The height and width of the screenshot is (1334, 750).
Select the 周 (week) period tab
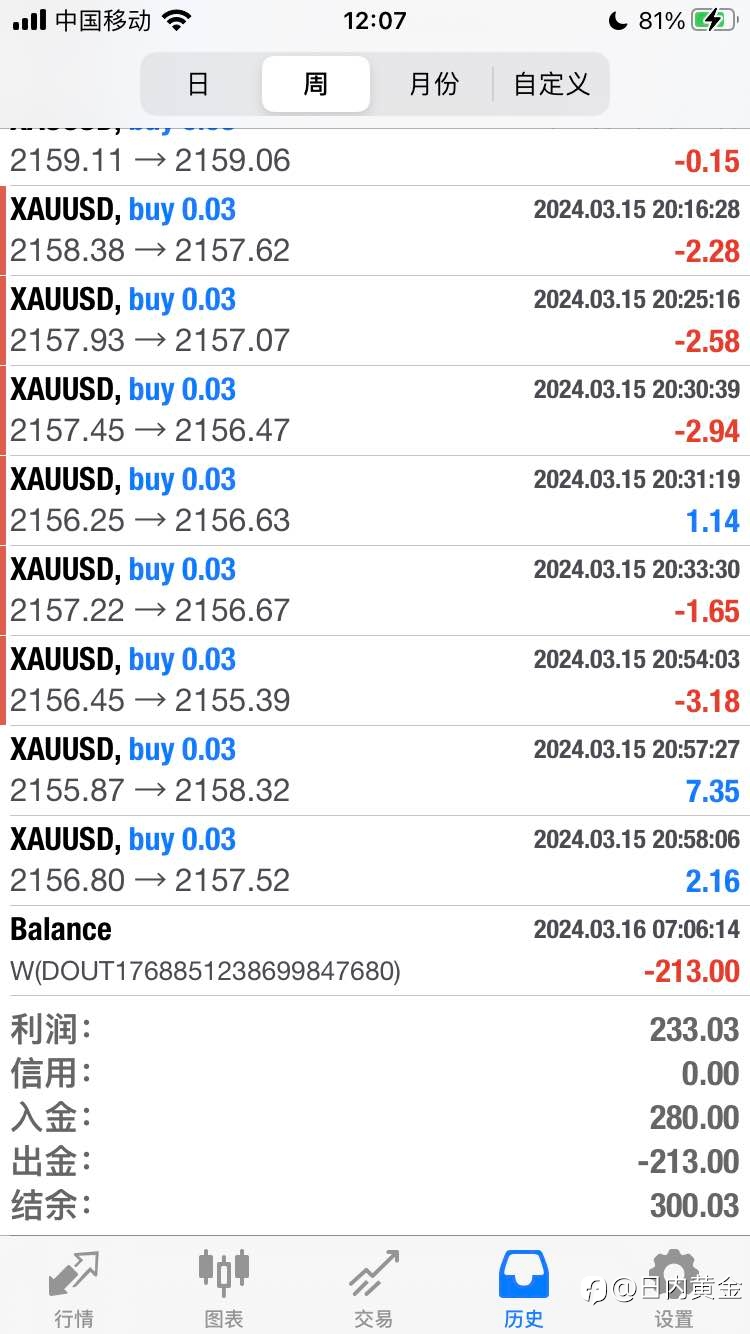point(316,84)
